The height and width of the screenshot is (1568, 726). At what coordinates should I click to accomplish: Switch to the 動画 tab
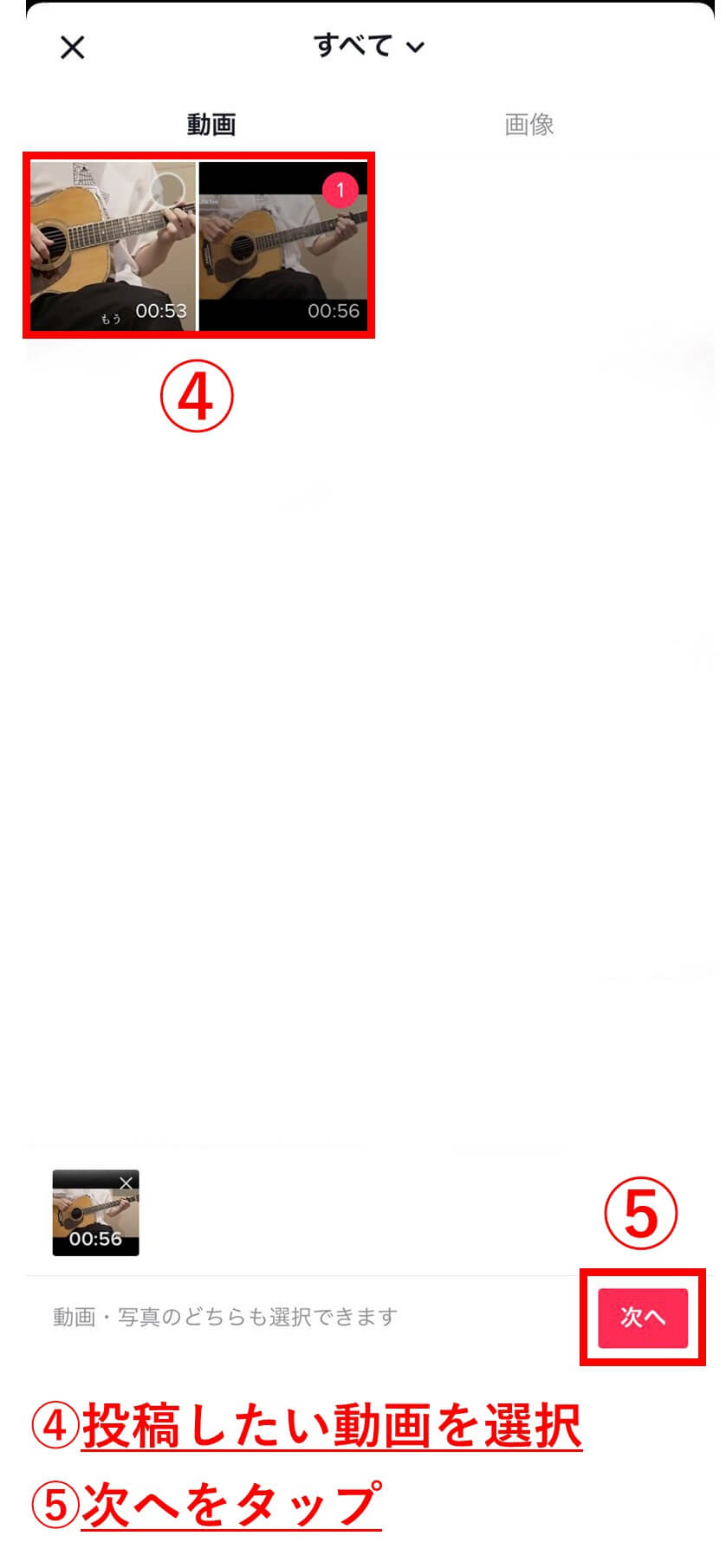click(211, 125)
